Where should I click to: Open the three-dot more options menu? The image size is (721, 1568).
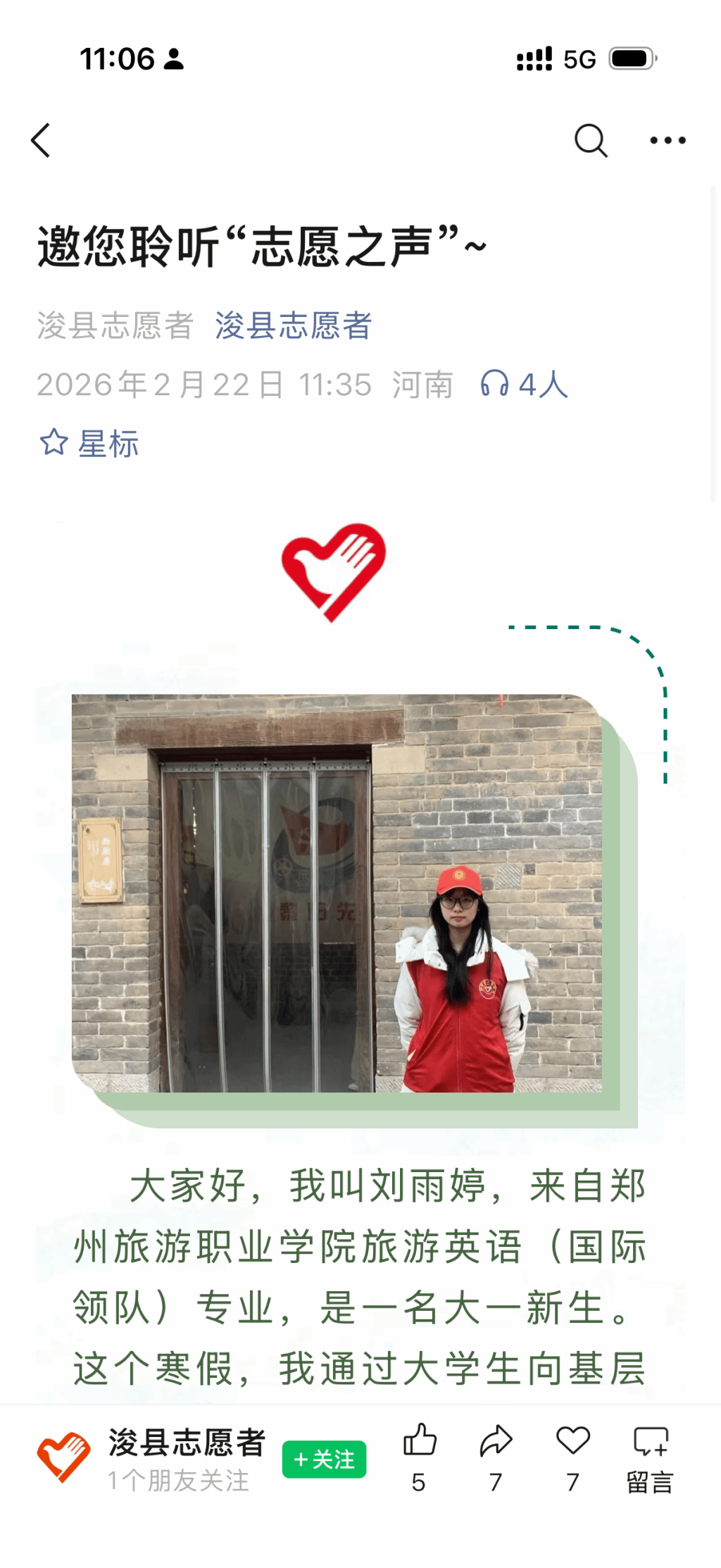pos(667,140)
